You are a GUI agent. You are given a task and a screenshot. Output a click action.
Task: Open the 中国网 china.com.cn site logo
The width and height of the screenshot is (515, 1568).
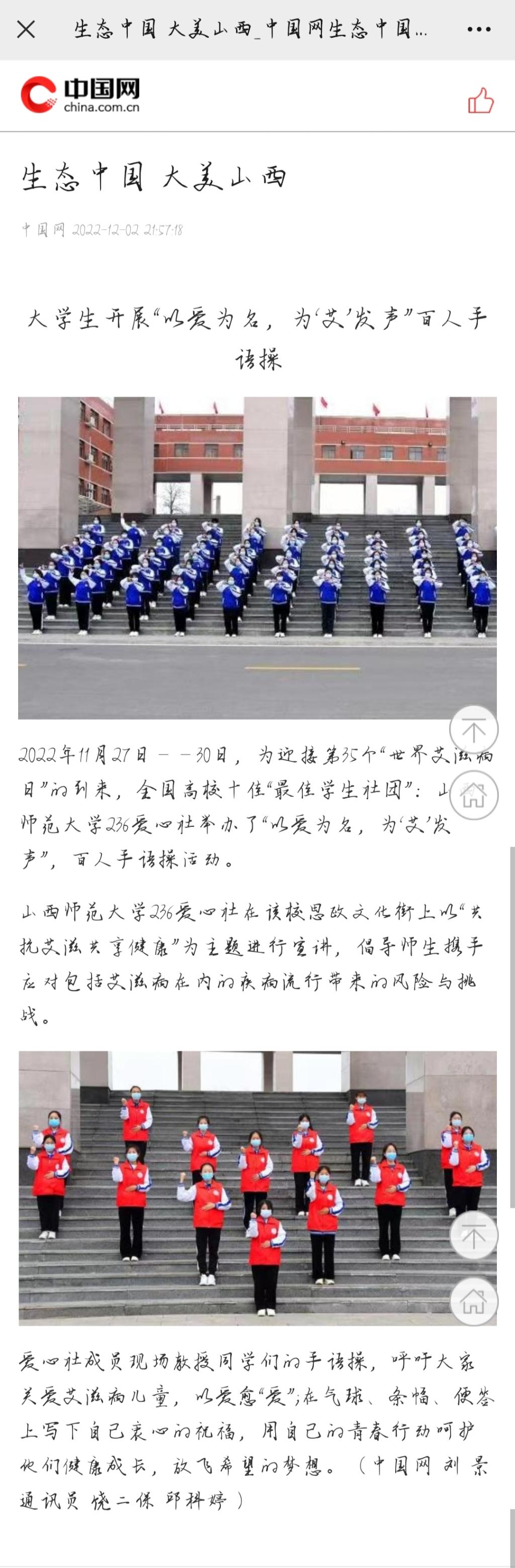click(x=80, y=95)
